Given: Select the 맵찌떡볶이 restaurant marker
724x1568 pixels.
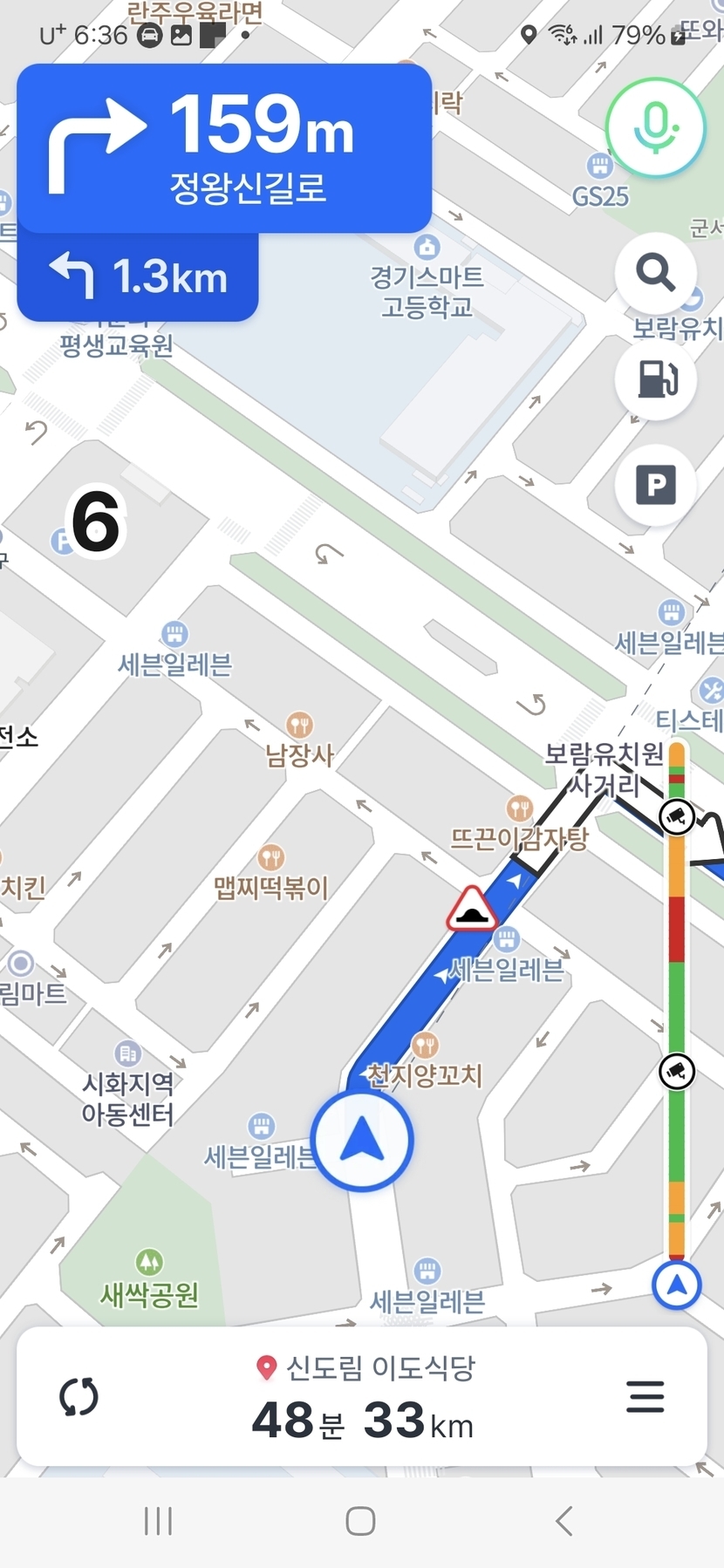Looking at the screenshot, I should pyautogui.click(x=270, y=858).
